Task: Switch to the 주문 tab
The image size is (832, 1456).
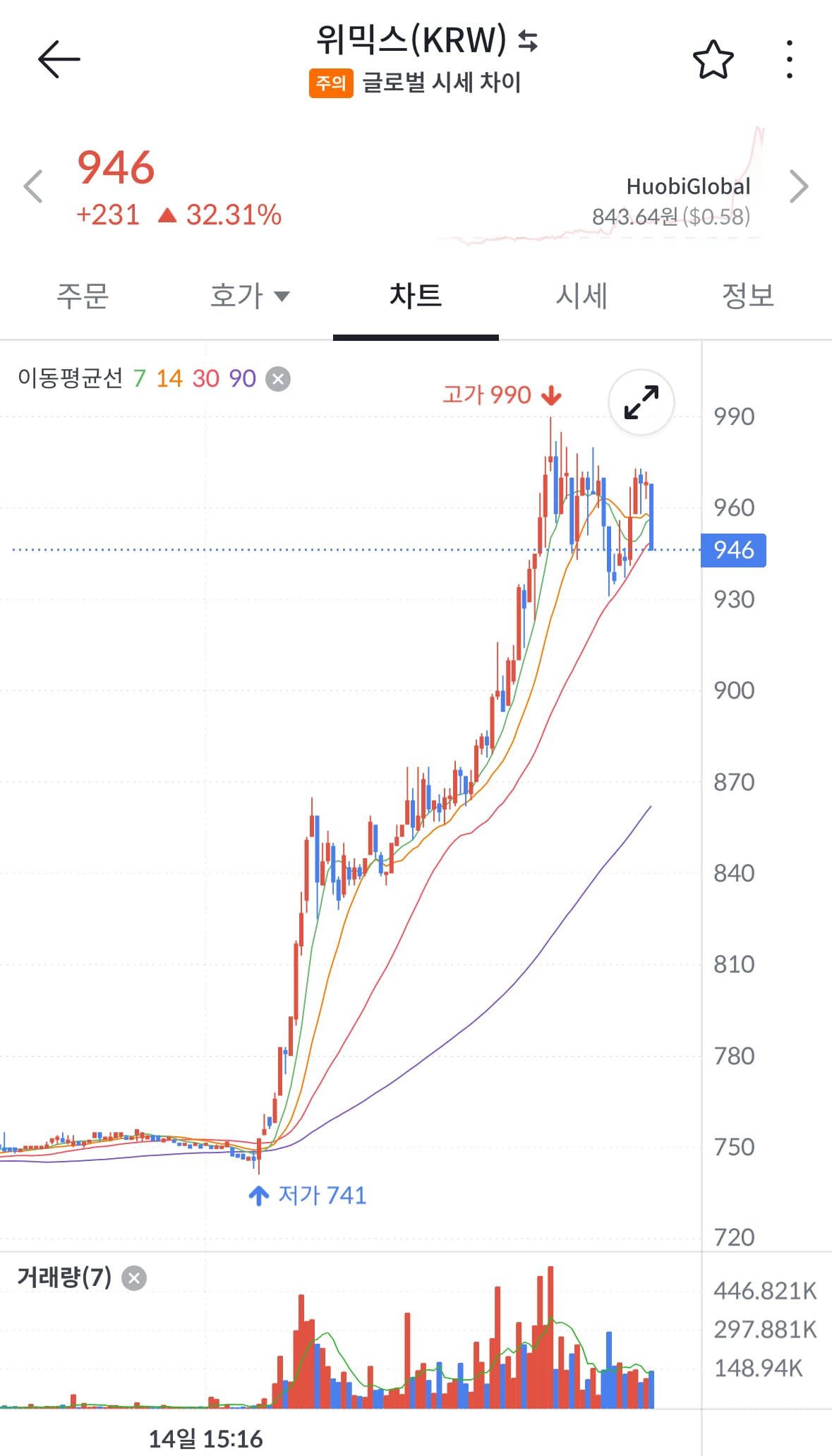Action: point(83,296)
